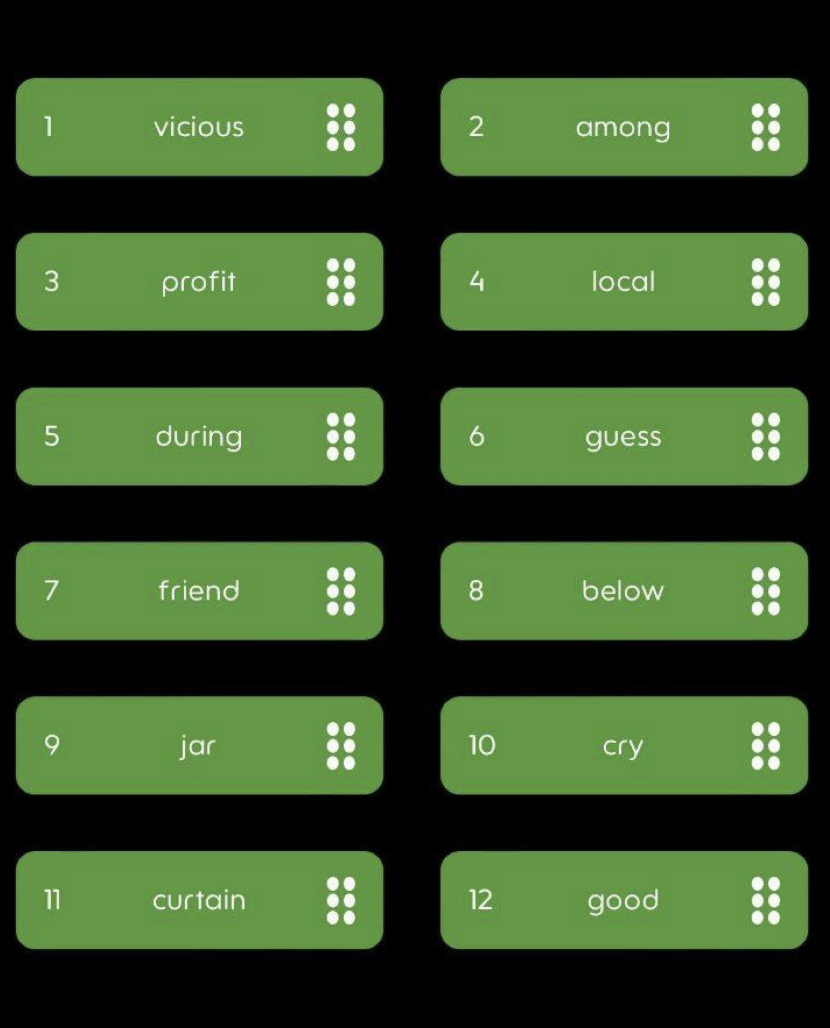Select word number 4 'local'
The image size is (830, 1028).
point(623,282)
